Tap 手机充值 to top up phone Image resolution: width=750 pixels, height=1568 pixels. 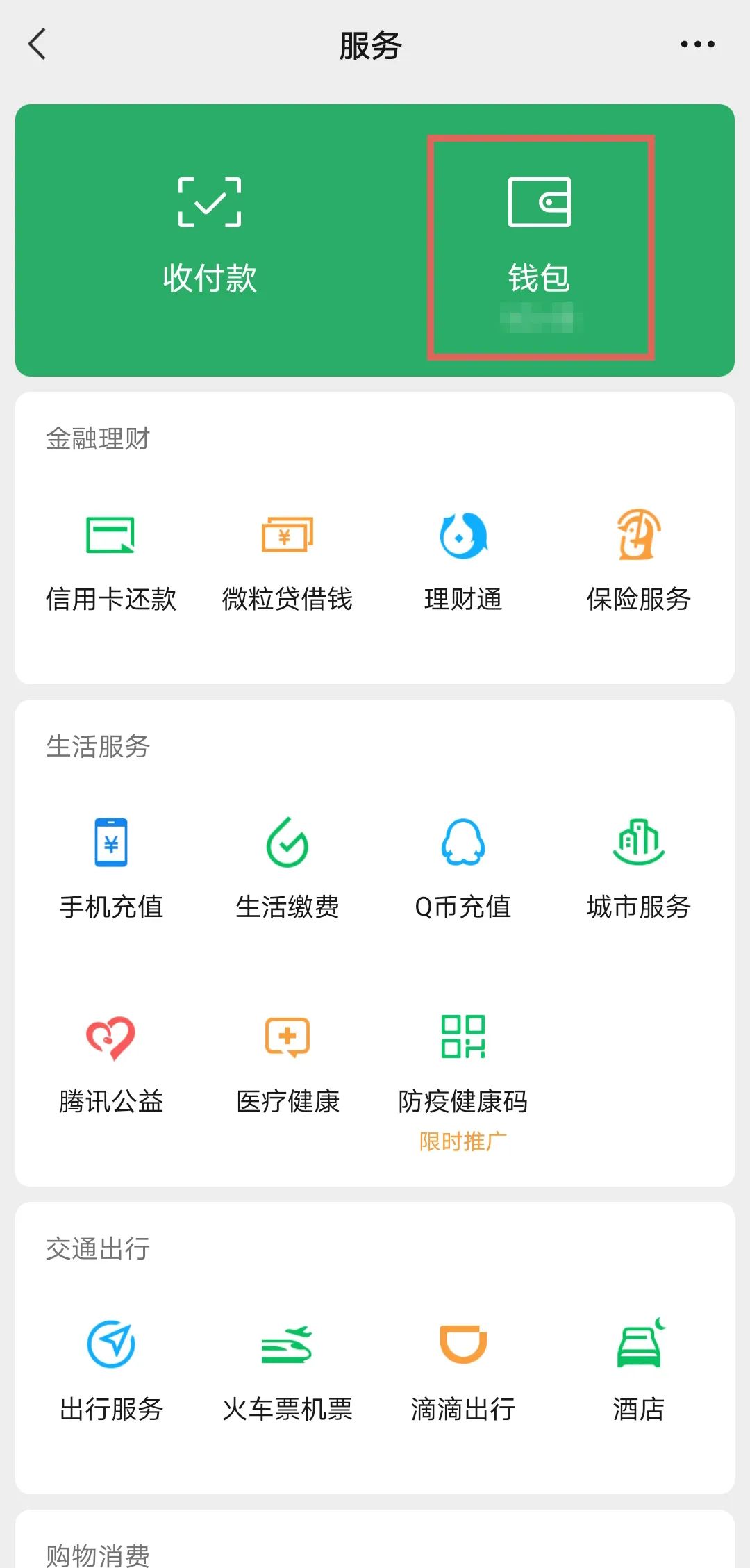click(x=111, y=868)
